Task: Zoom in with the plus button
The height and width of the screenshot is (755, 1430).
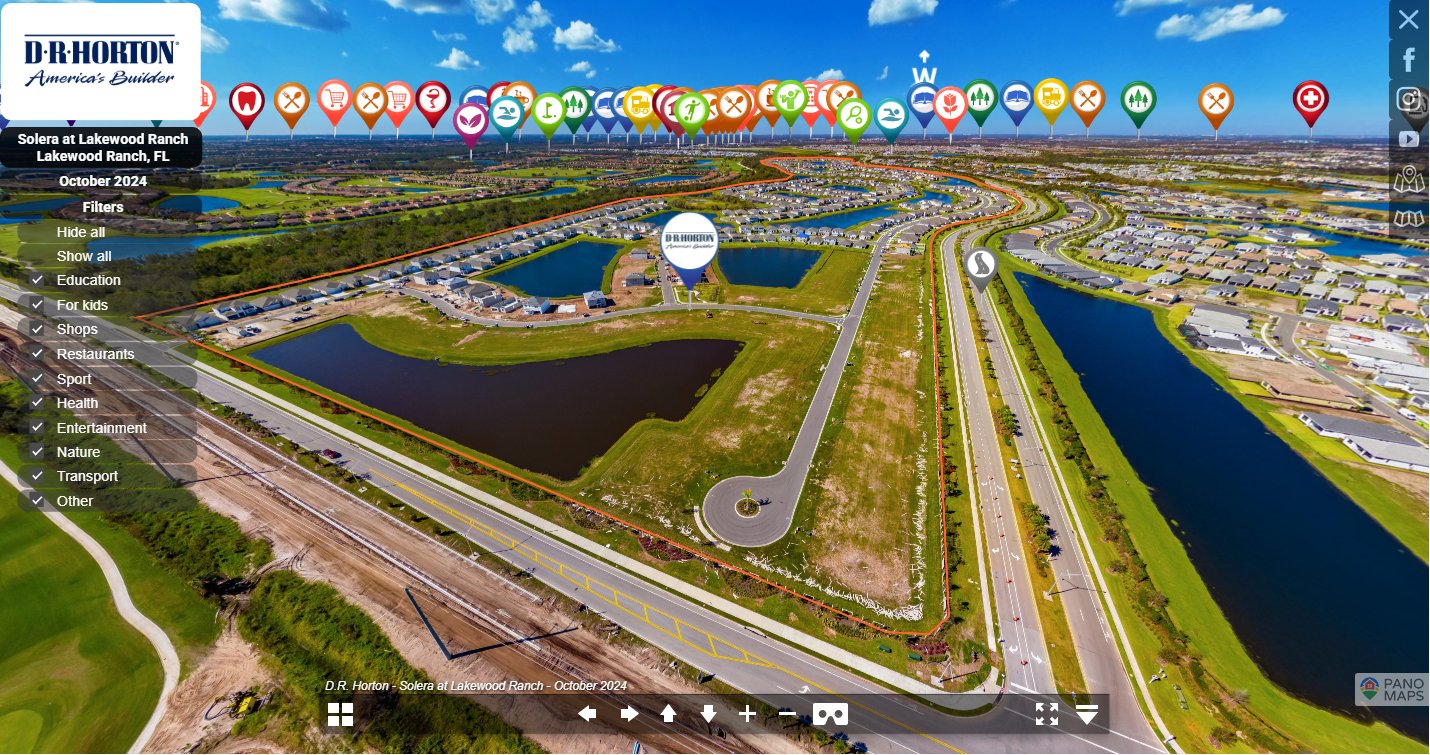Action: pos(747,714)
